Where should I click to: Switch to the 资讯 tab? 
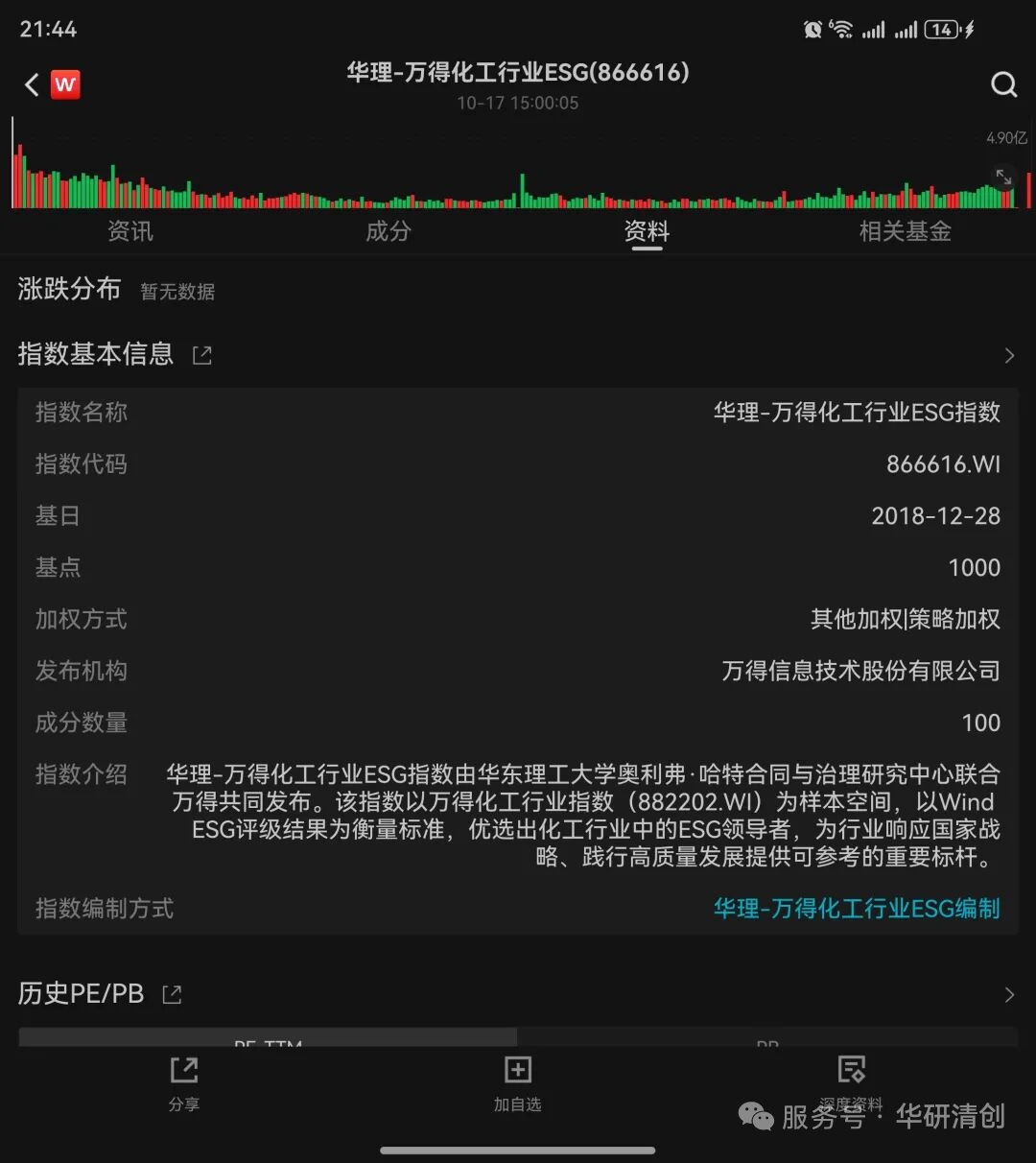pos(129,231)
